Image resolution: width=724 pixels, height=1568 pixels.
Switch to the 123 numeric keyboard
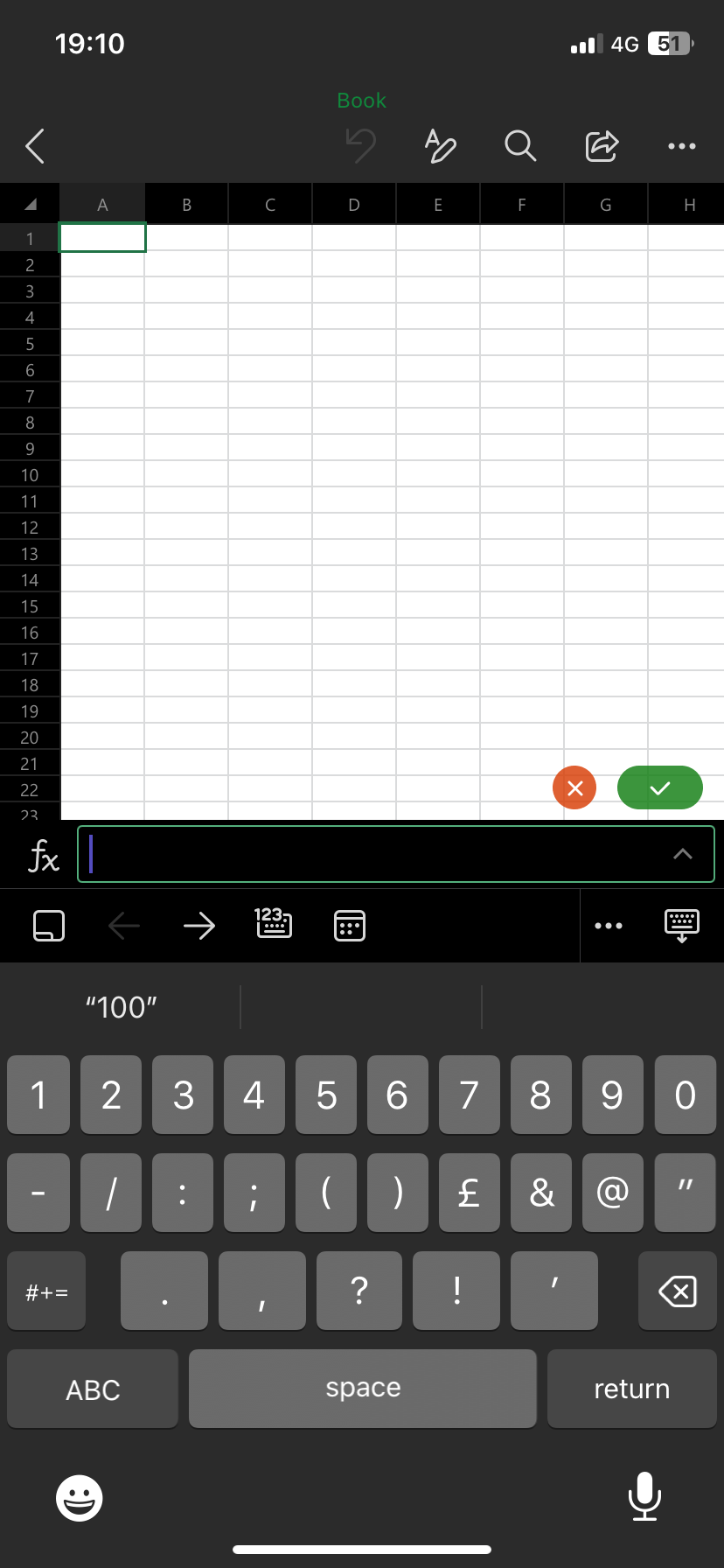click(x=274, y=923)
